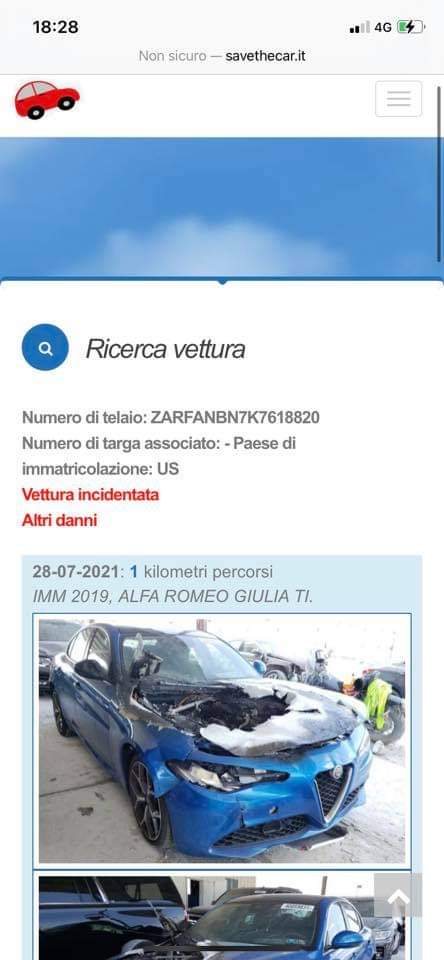Tap the red car site logo
Image resolution: width=444 pixels, height=960 pixels.
pyautogui.click(x=47, y=99)
